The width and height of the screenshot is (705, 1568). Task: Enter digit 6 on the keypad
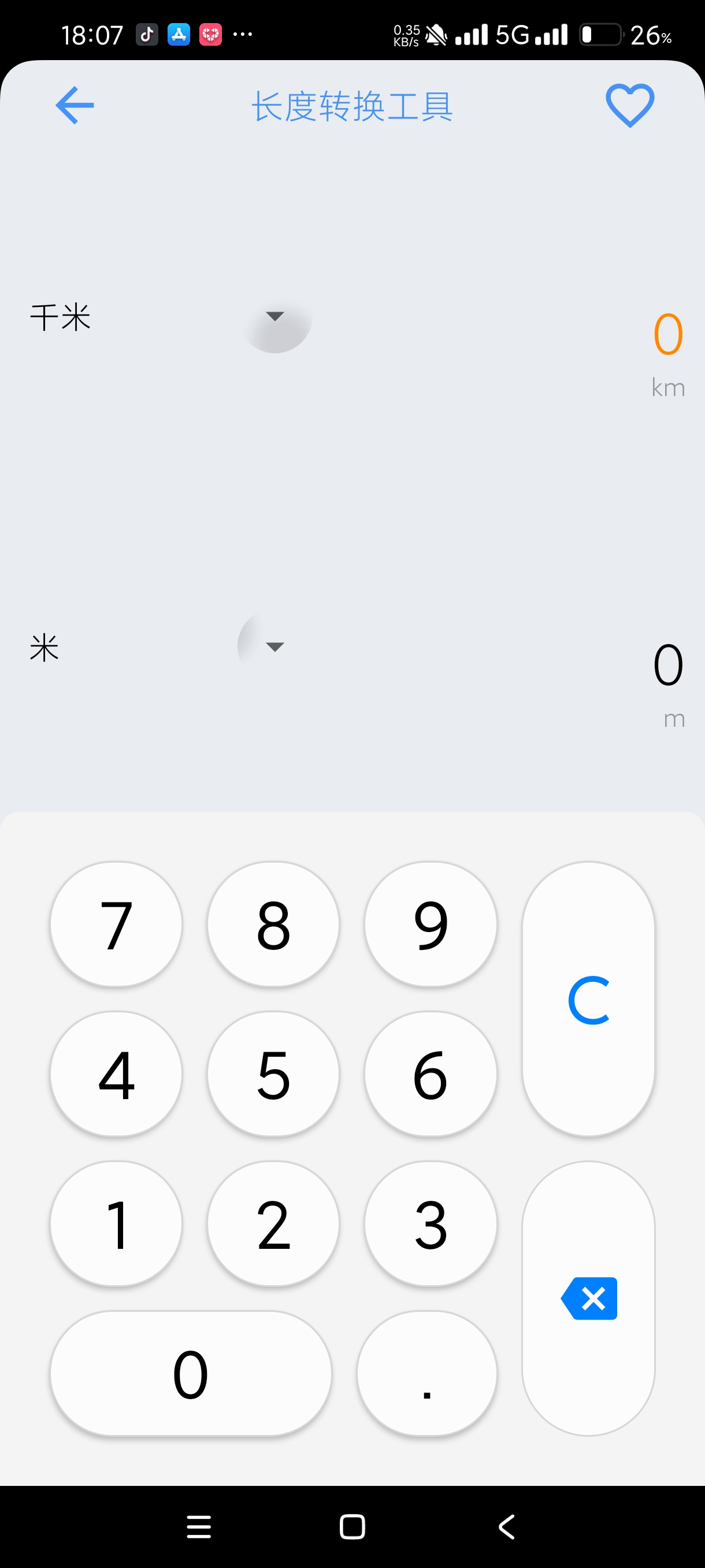coord(431,1074)
